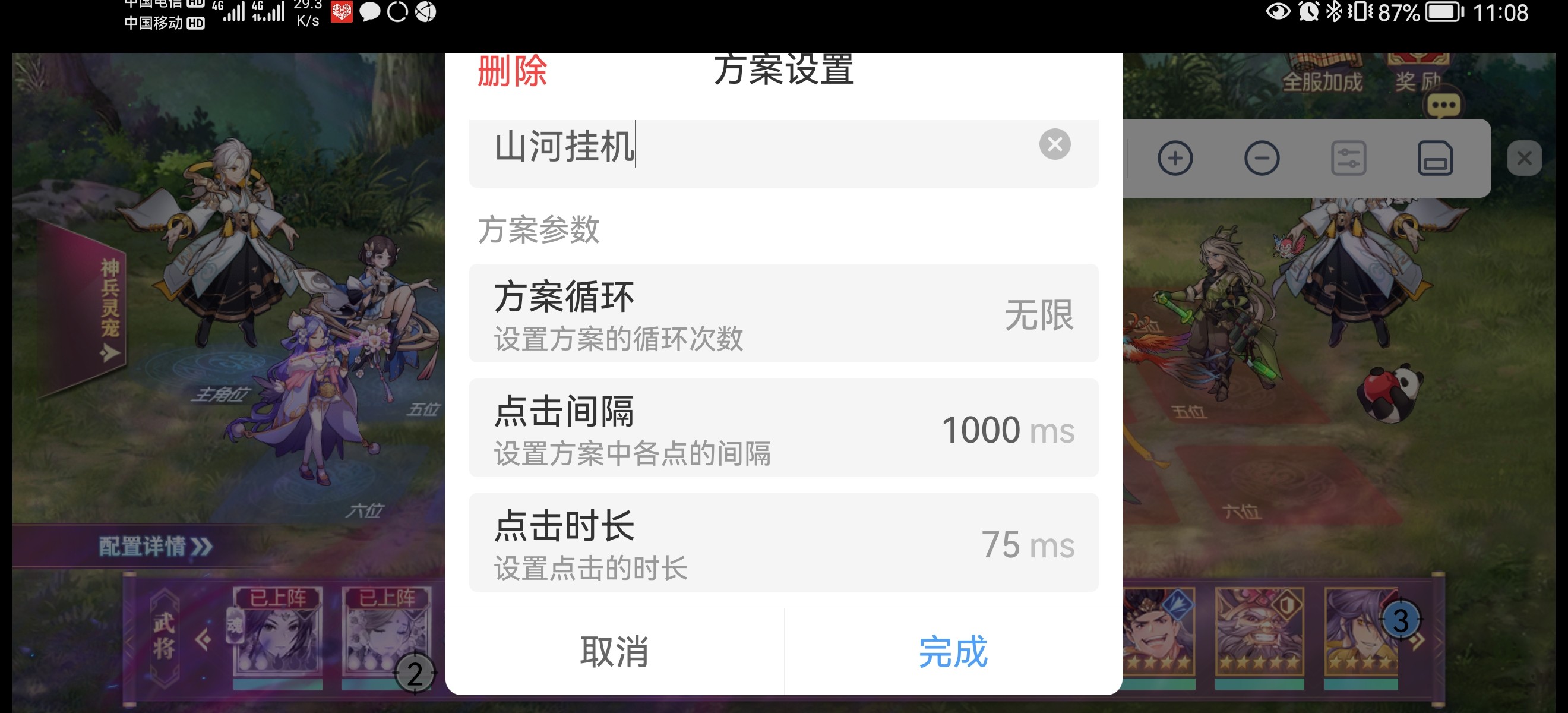Tap the save icon in floating toolbar
Screen dimensions: 1568x713
tap(1436, 159)
